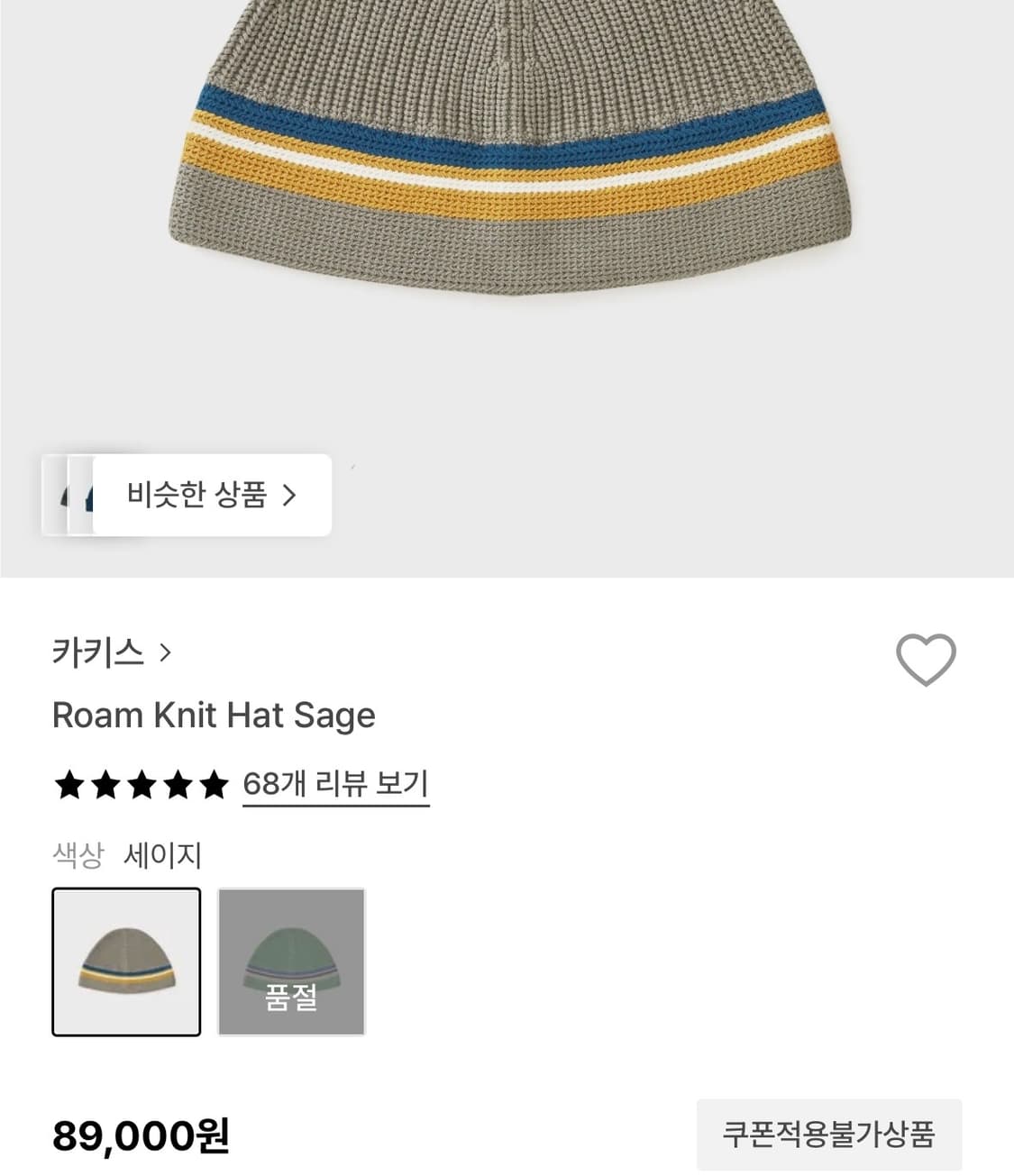Select the sage colorway swatch

coord(125,962)
